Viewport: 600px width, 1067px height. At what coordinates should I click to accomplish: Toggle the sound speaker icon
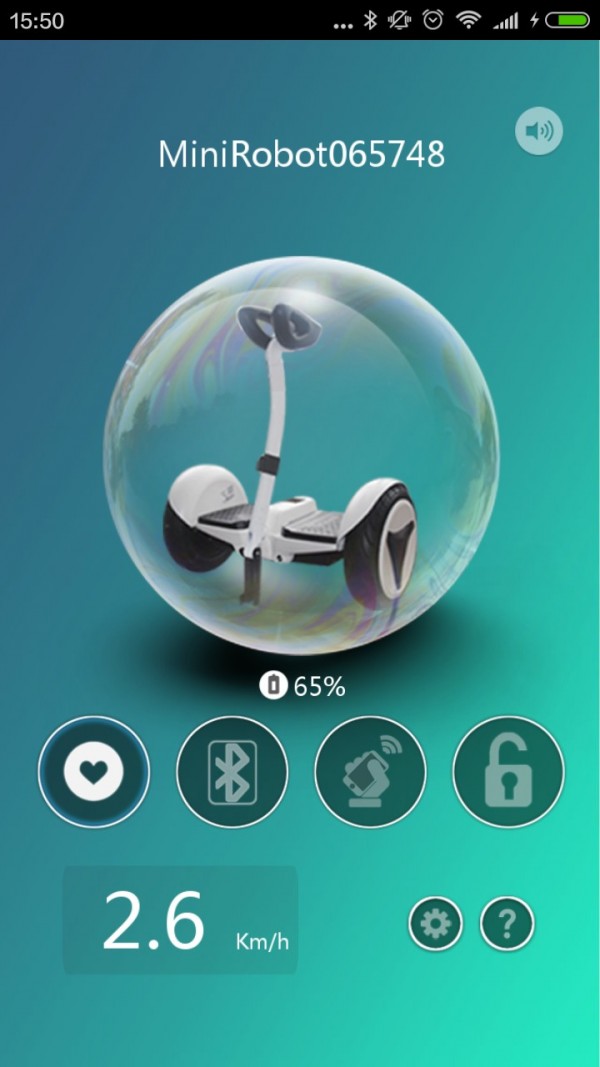[539, 131]
